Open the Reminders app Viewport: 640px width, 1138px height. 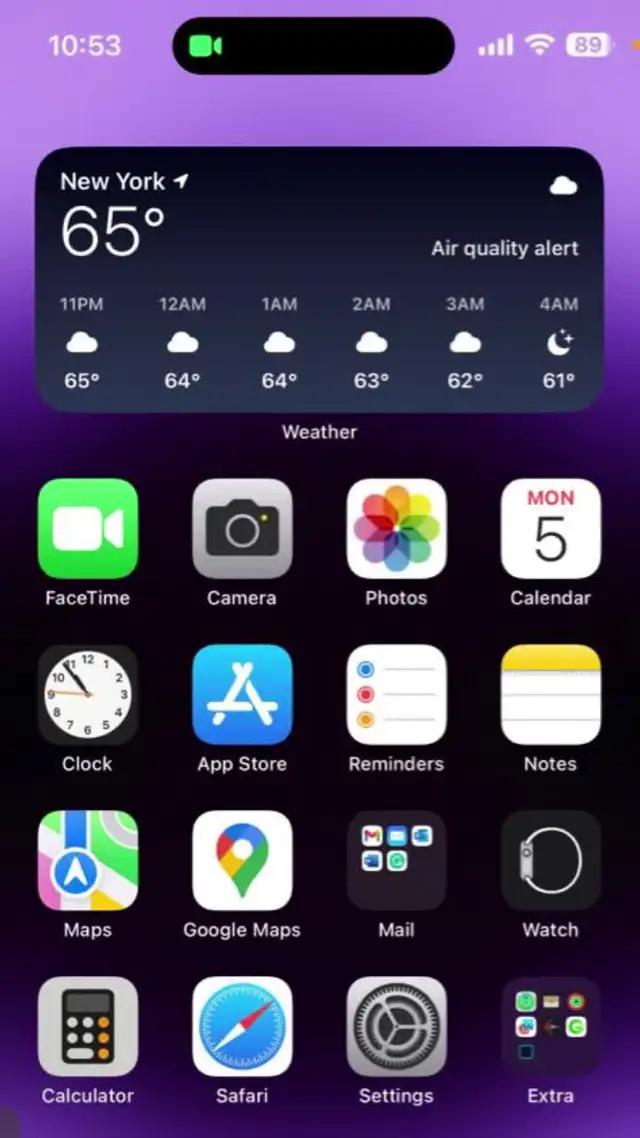396,695
